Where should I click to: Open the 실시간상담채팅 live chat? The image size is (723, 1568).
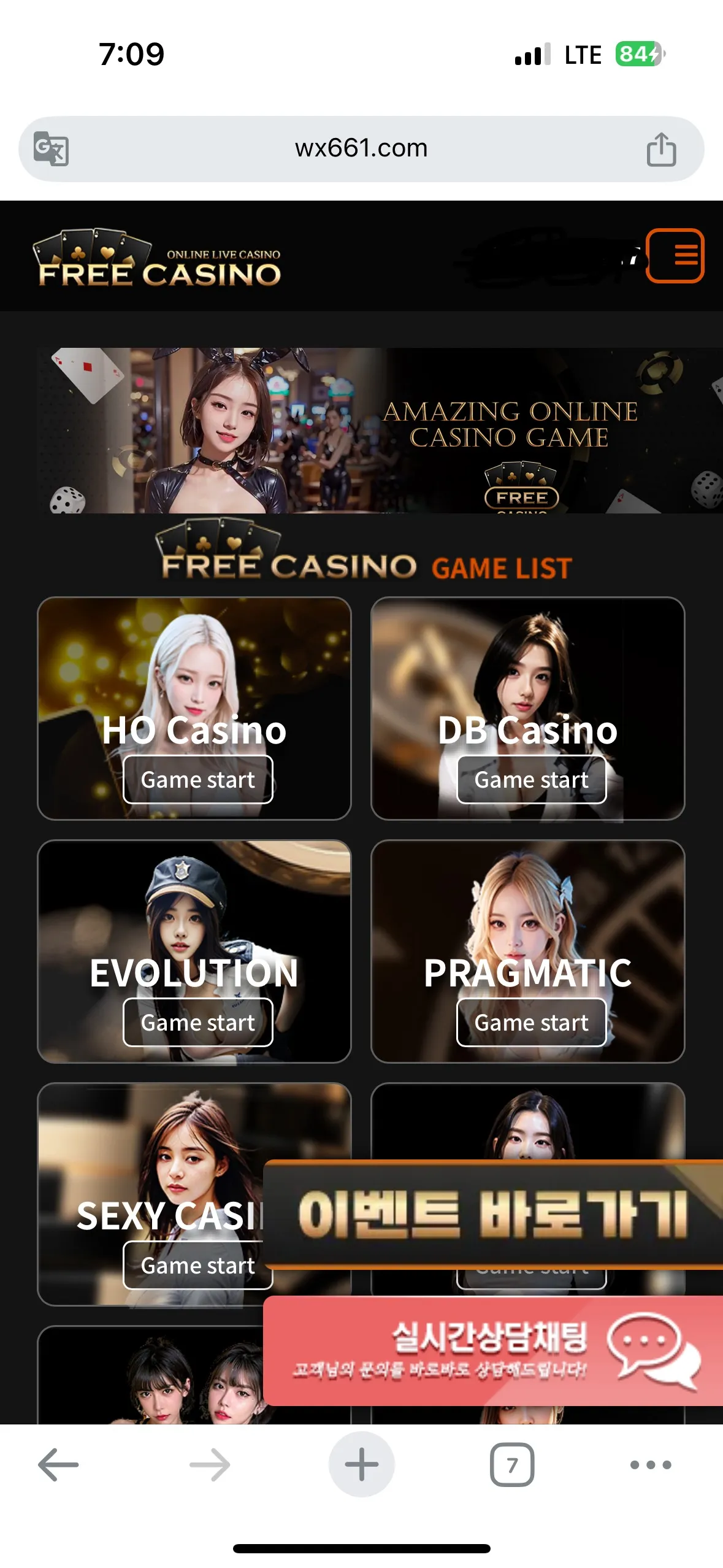492,1351
